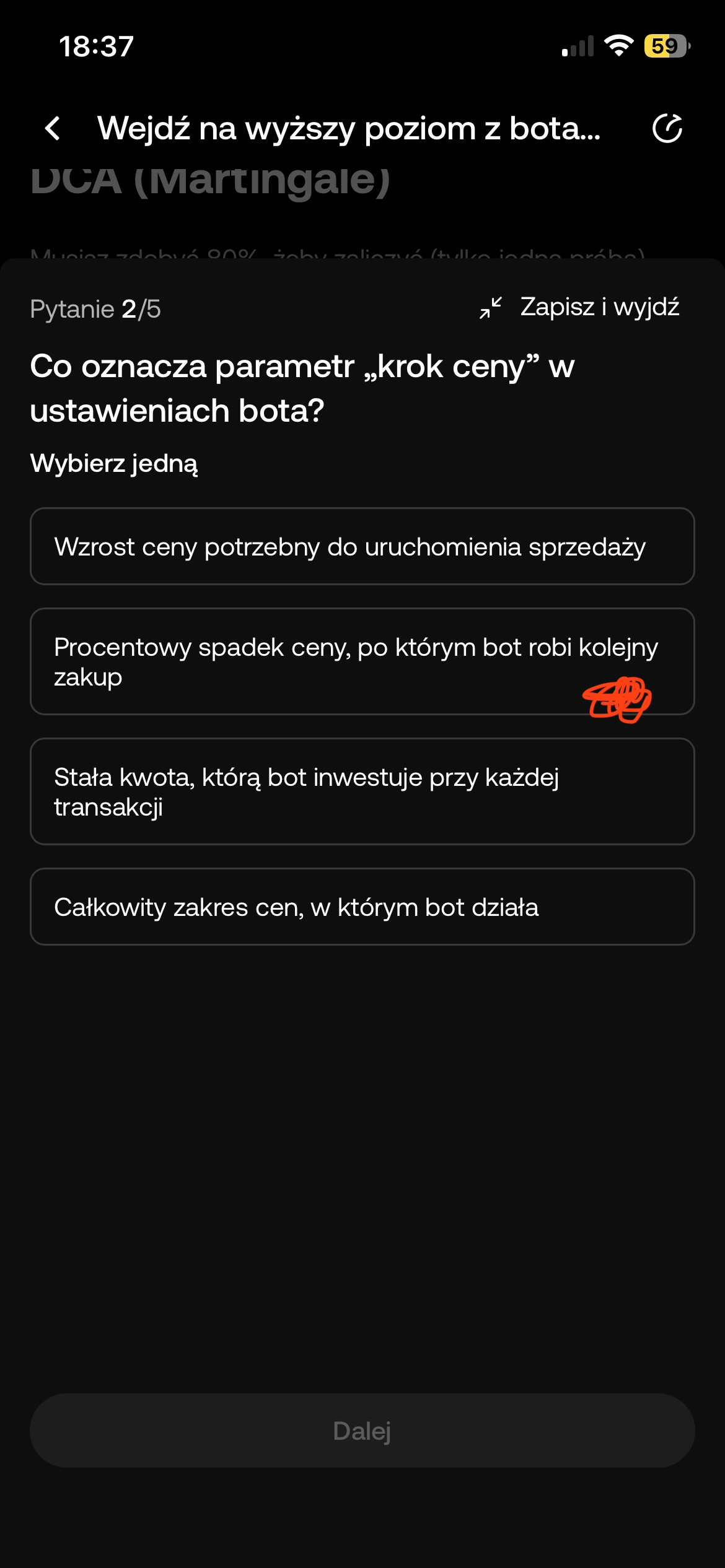This screenshot has height=1568, width=725.
Task: Pick the 'Stała kwota' answer option
Action: pyautogui.click(x=362, y=791)
